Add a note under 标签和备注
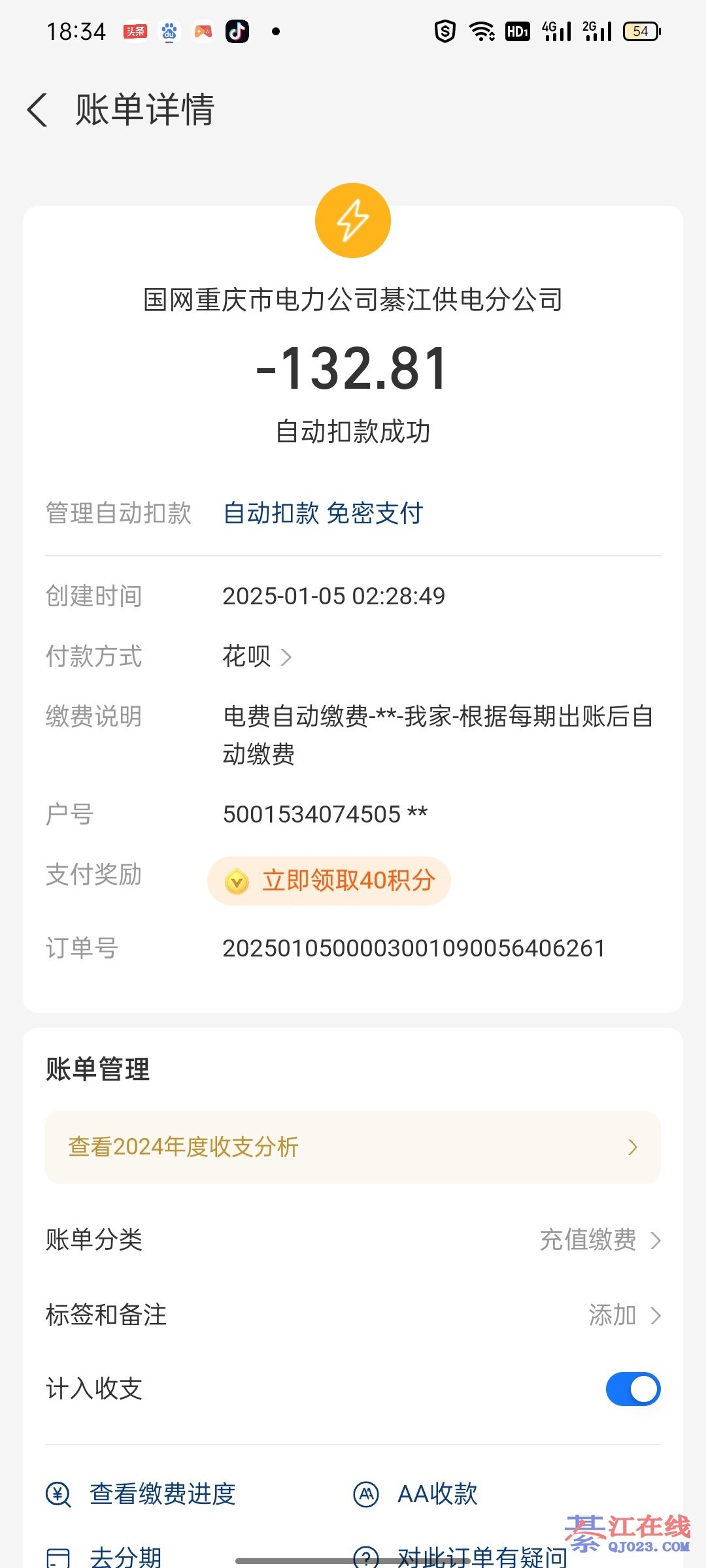706x1568 pixels. click(x=624, y=1315)
